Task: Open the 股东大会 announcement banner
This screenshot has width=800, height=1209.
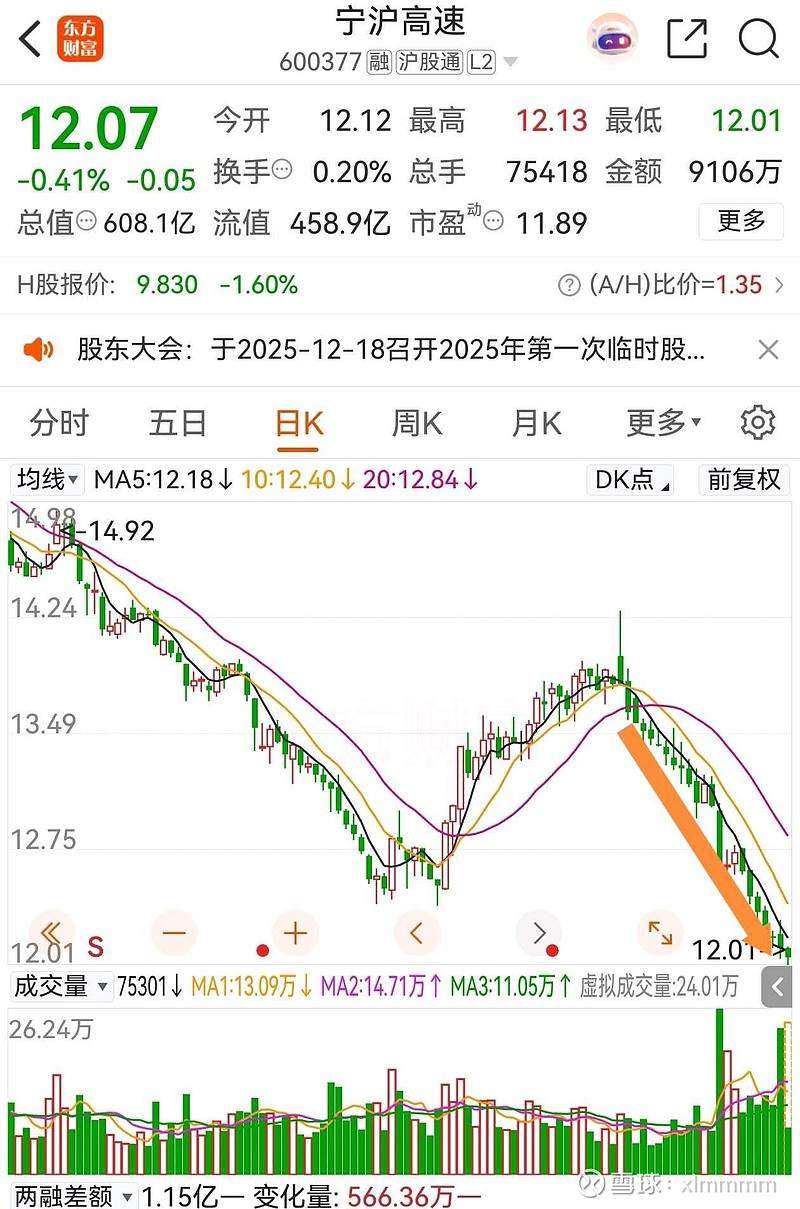Action: [x=390, y=349]
